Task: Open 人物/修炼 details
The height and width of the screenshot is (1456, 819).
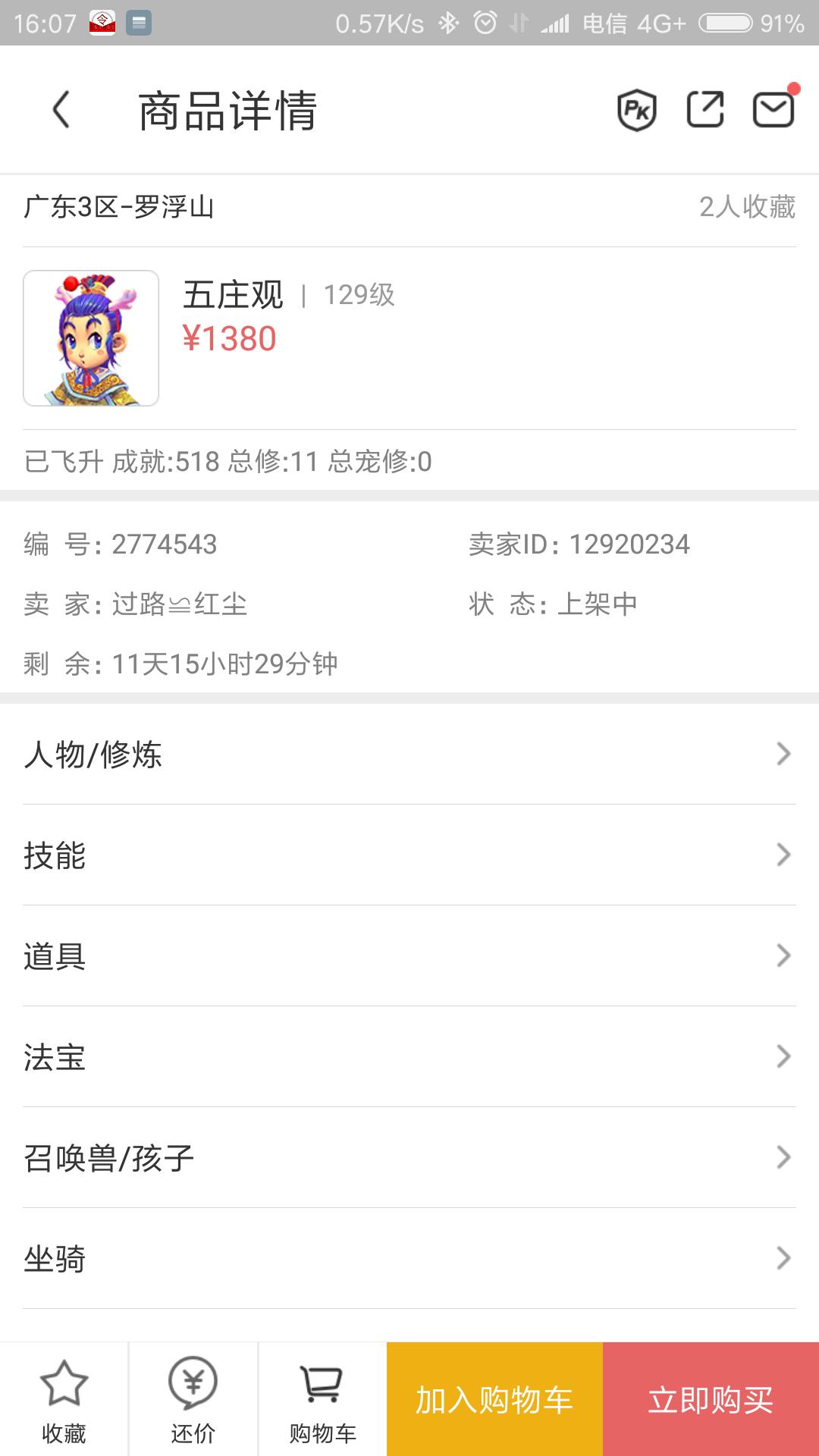Action: coord(409,755)
